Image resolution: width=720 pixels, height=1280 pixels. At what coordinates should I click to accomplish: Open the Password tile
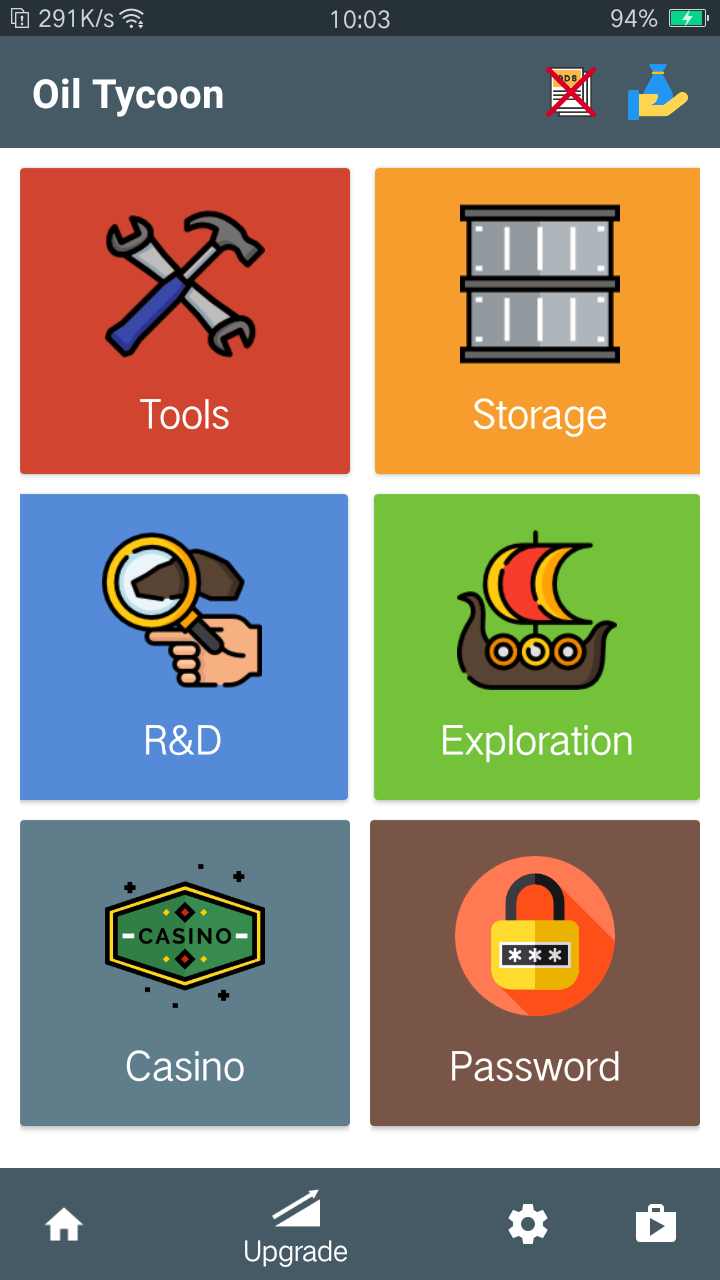click(535, 973)
